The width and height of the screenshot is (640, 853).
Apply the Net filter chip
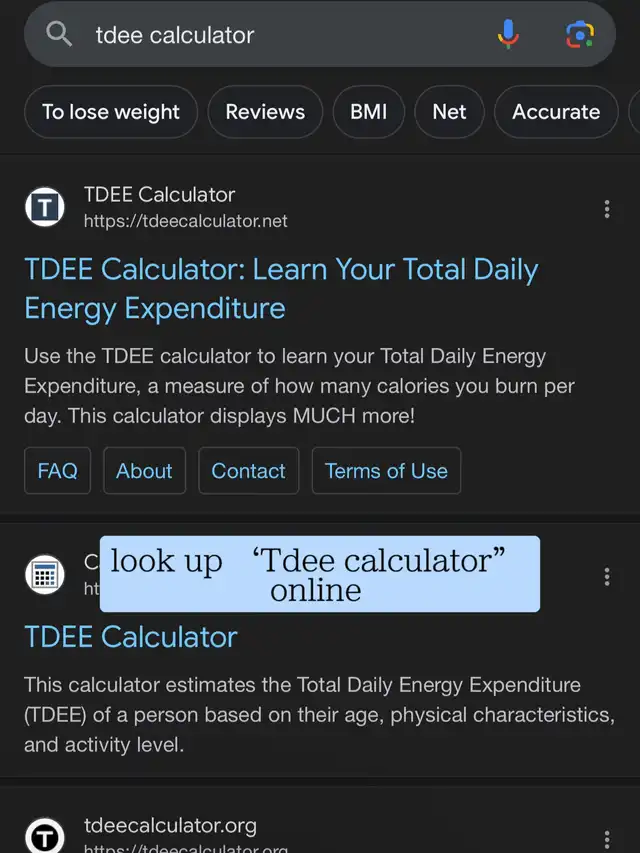[x=449, y=112]
